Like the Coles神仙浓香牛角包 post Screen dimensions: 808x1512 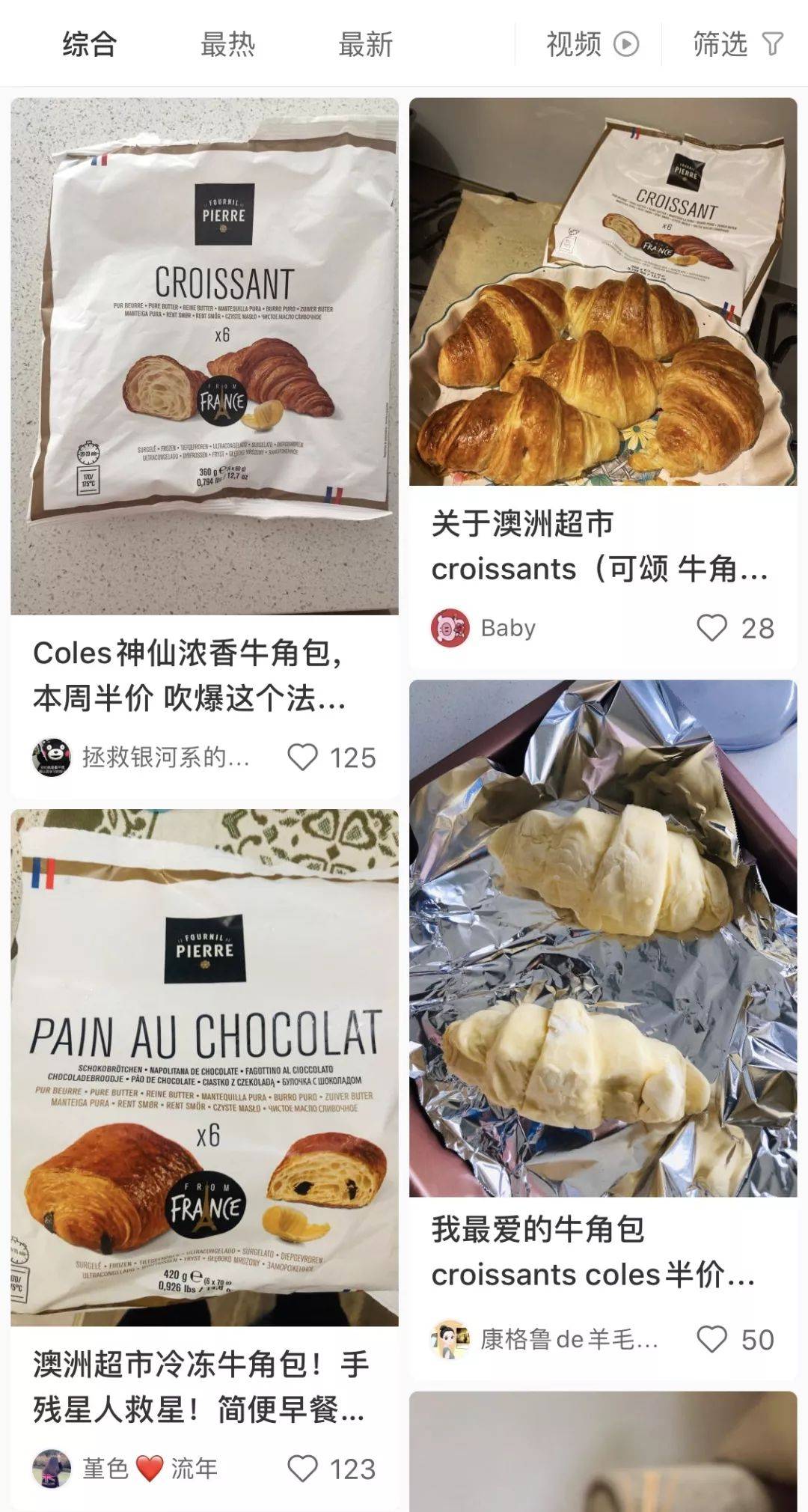click(303, 757)
